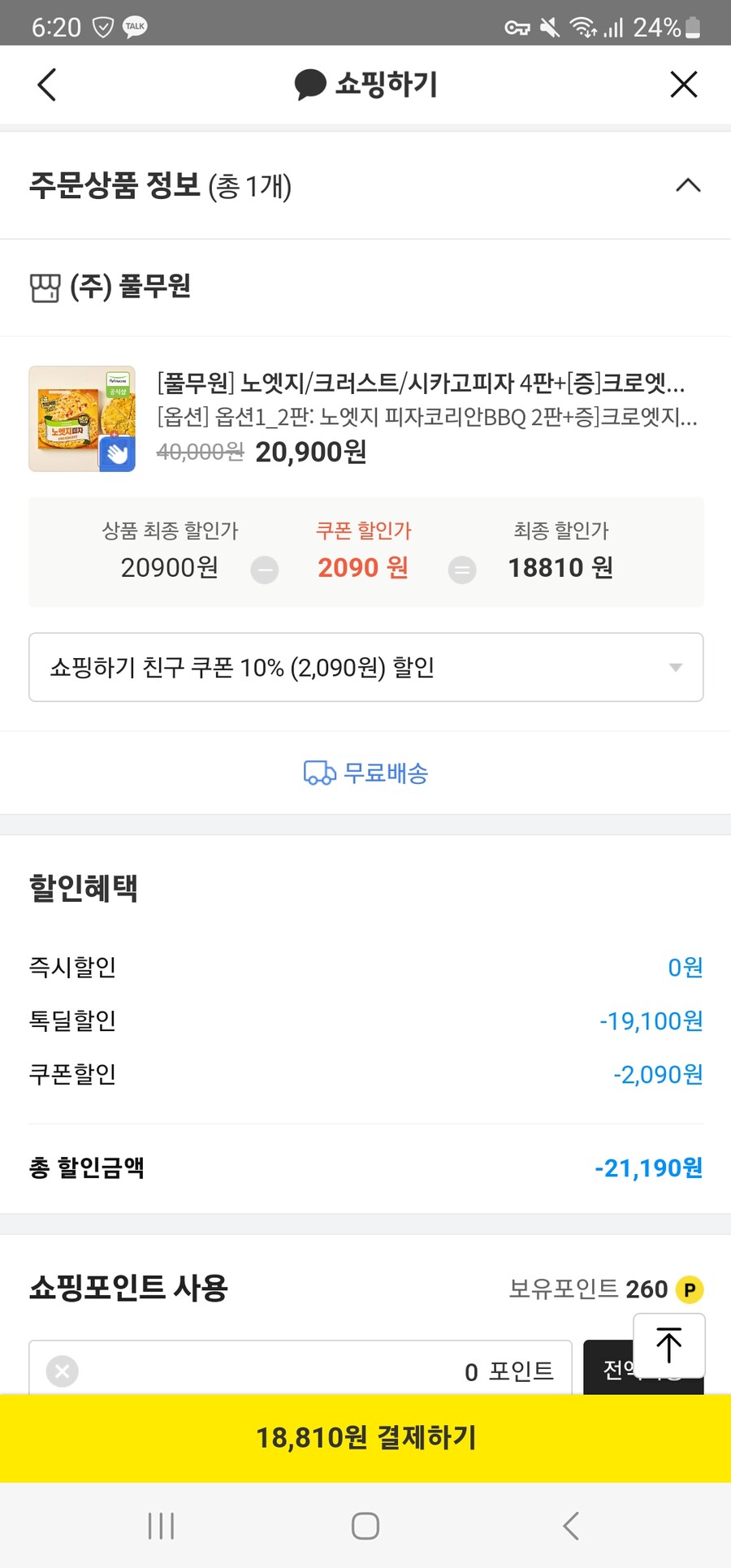
Task: Tap the back arrow at the top left
Action: 46,84
